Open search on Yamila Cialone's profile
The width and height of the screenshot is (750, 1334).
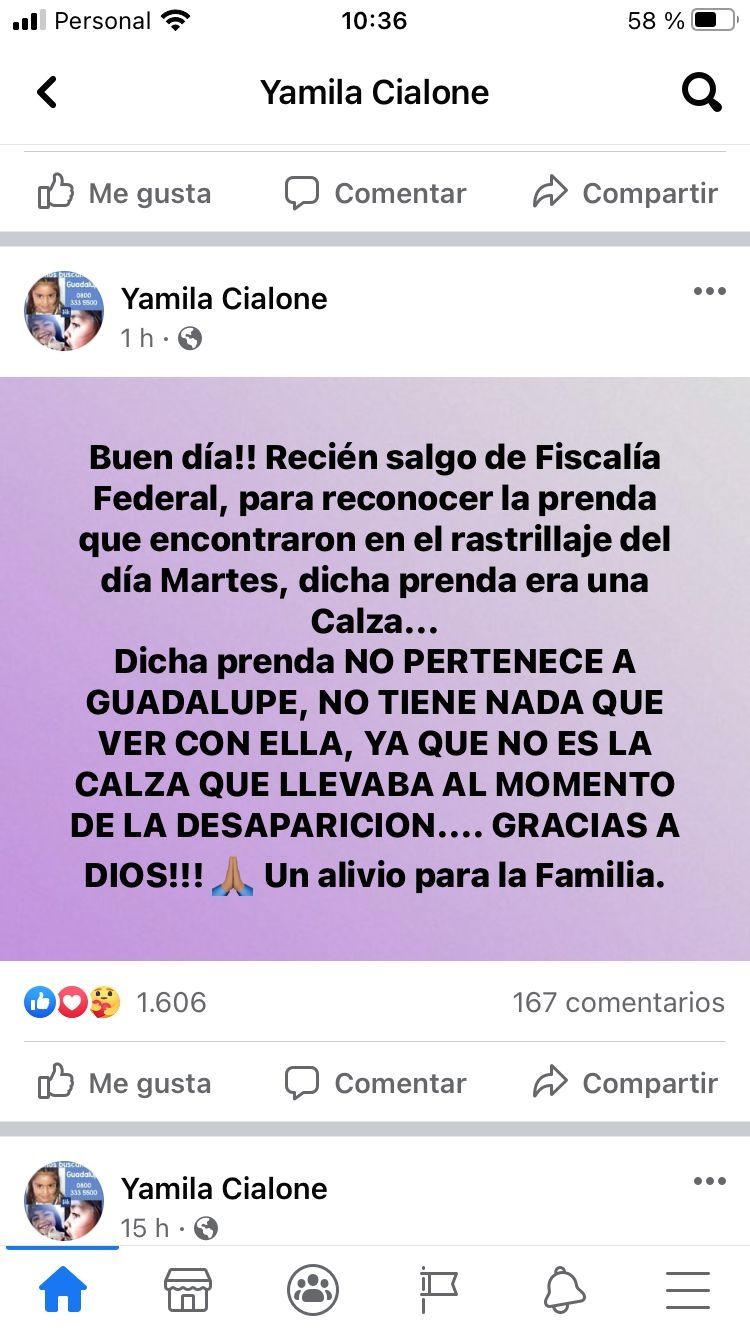point(701,92)
